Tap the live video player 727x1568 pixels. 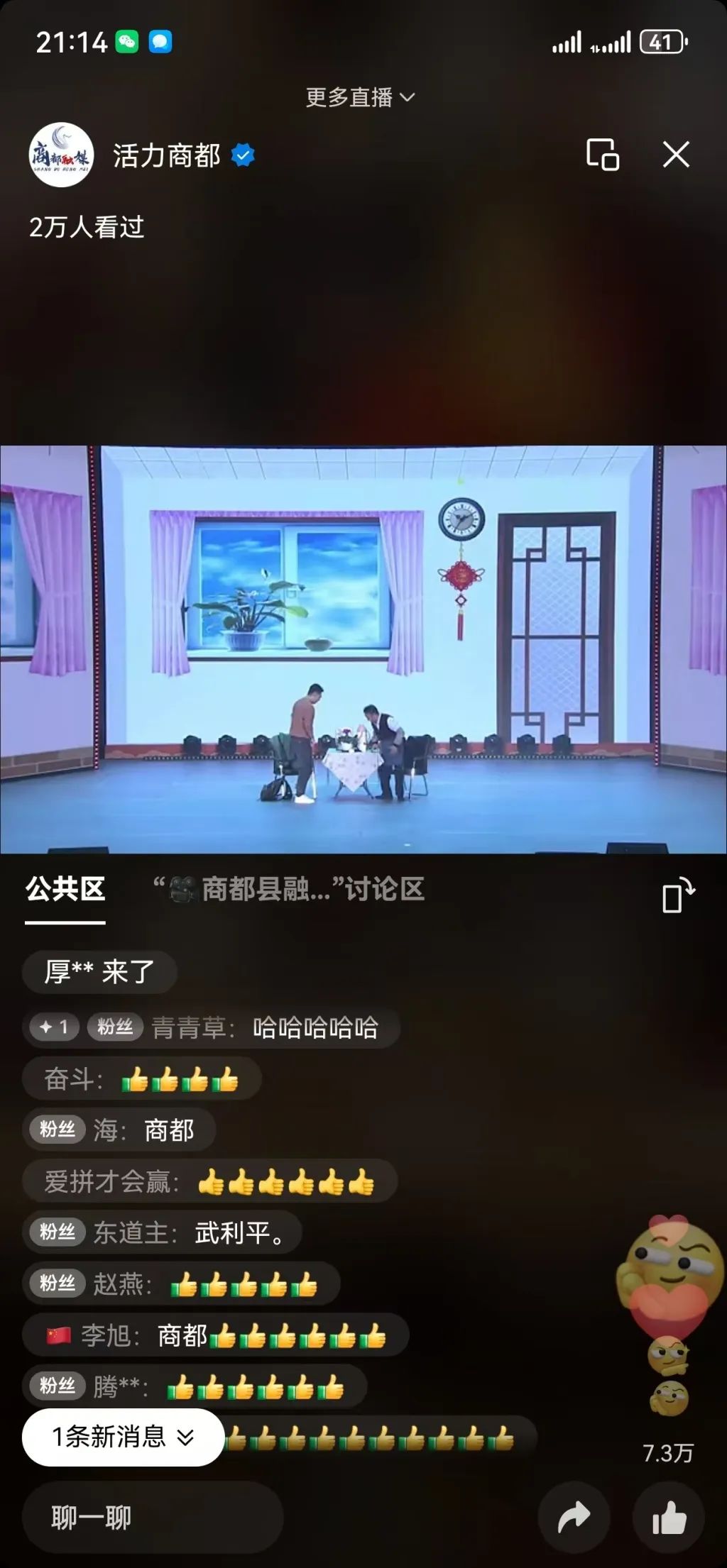(x=363, y=648)
